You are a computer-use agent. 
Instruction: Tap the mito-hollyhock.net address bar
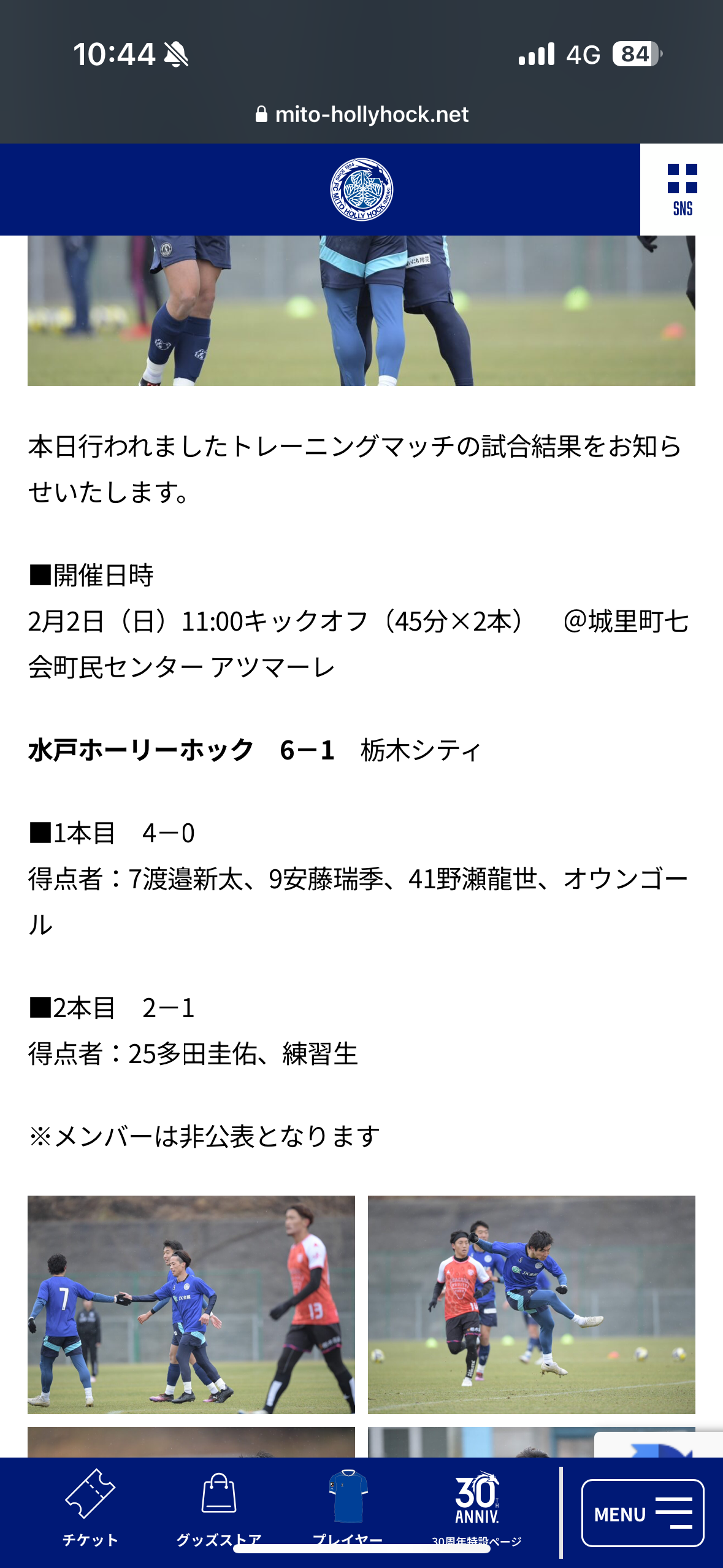[362, 114]
